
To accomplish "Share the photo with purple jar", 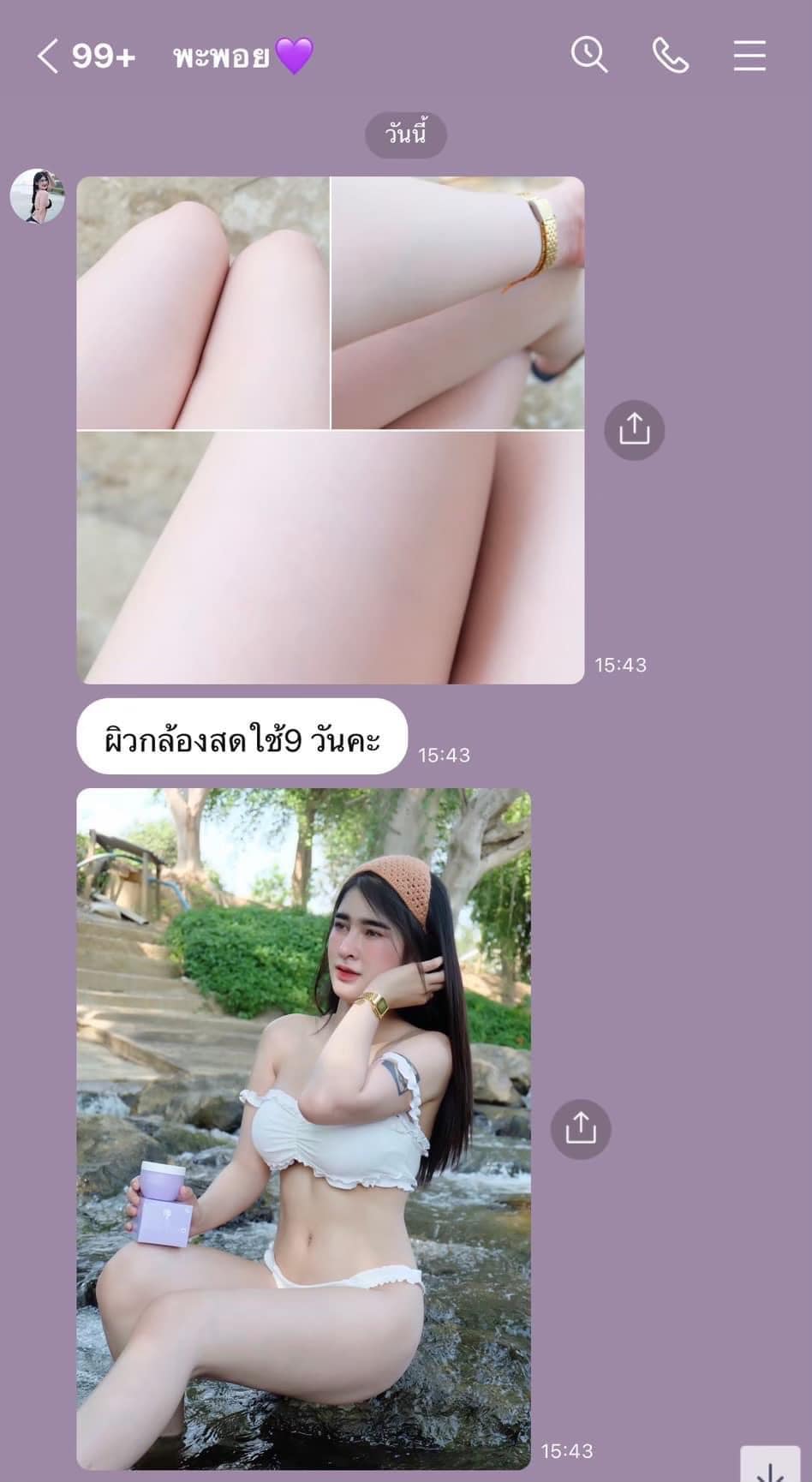I will pos(580,1128).
